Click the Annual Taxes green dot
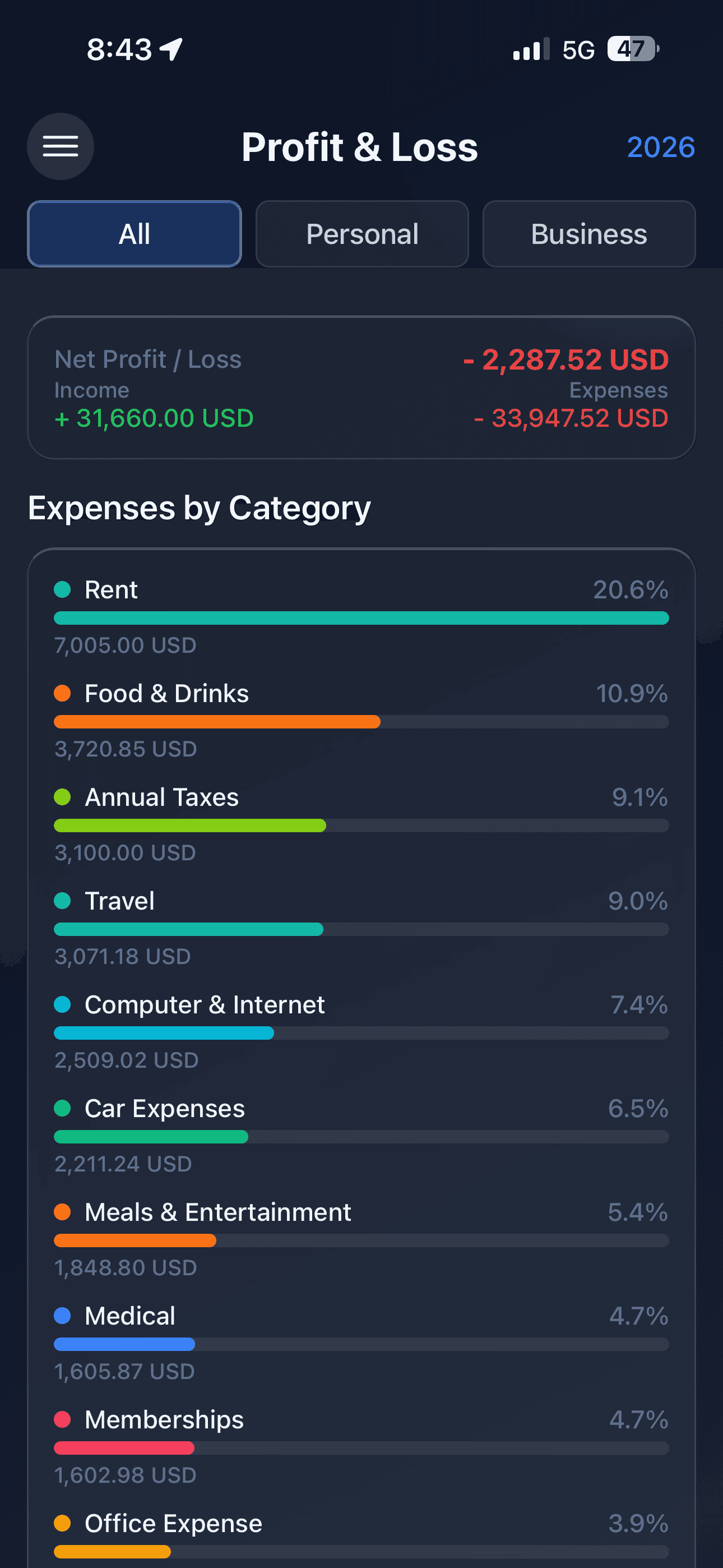 point(63,796)
